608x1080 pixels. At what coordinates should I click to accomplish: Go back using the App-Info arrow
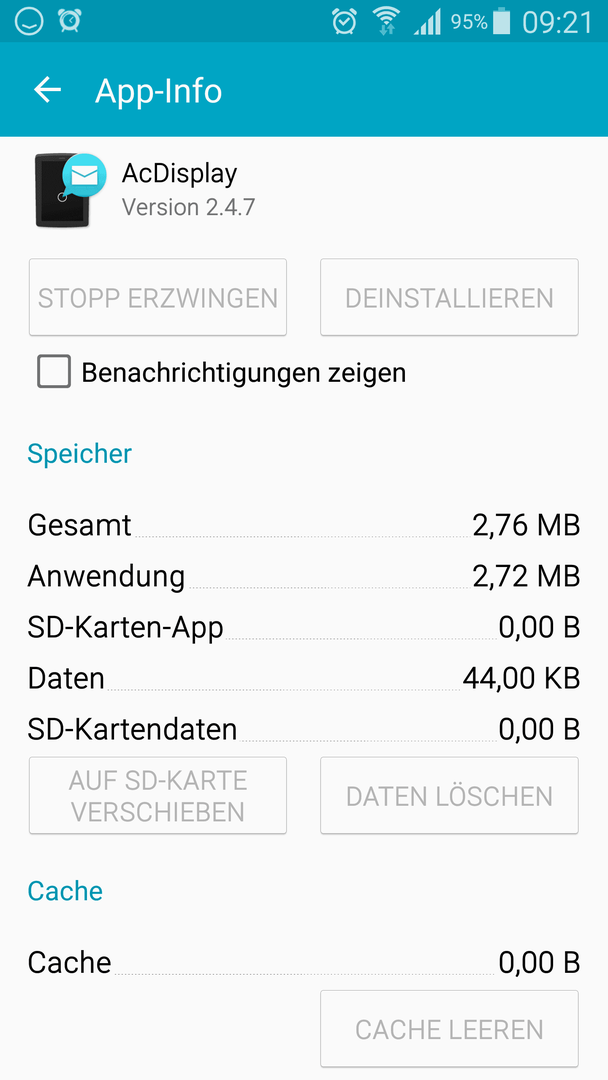(x=48, y=90)
